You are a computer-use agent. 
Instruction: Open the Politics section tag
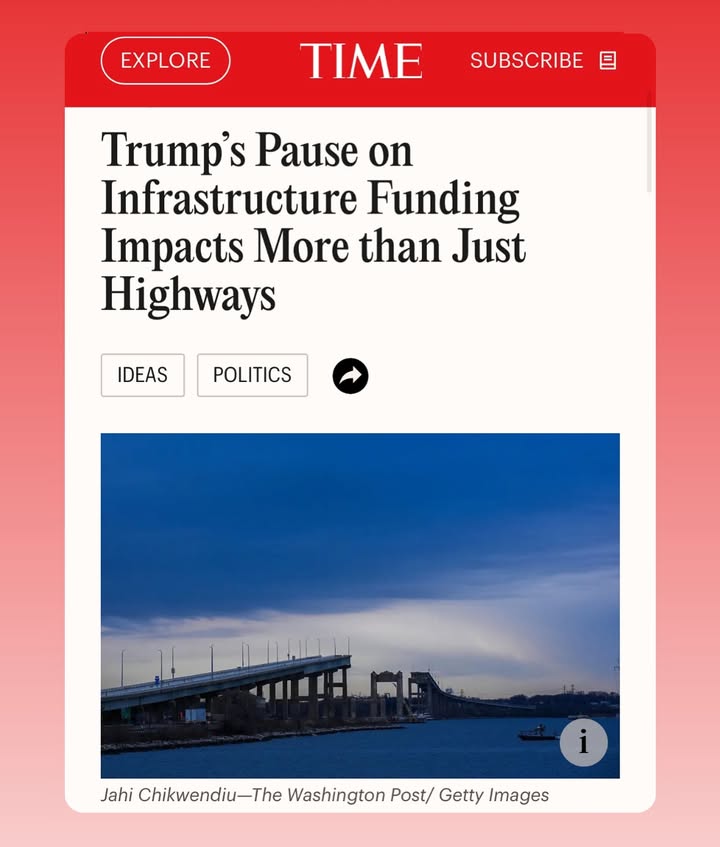point(252,375)
